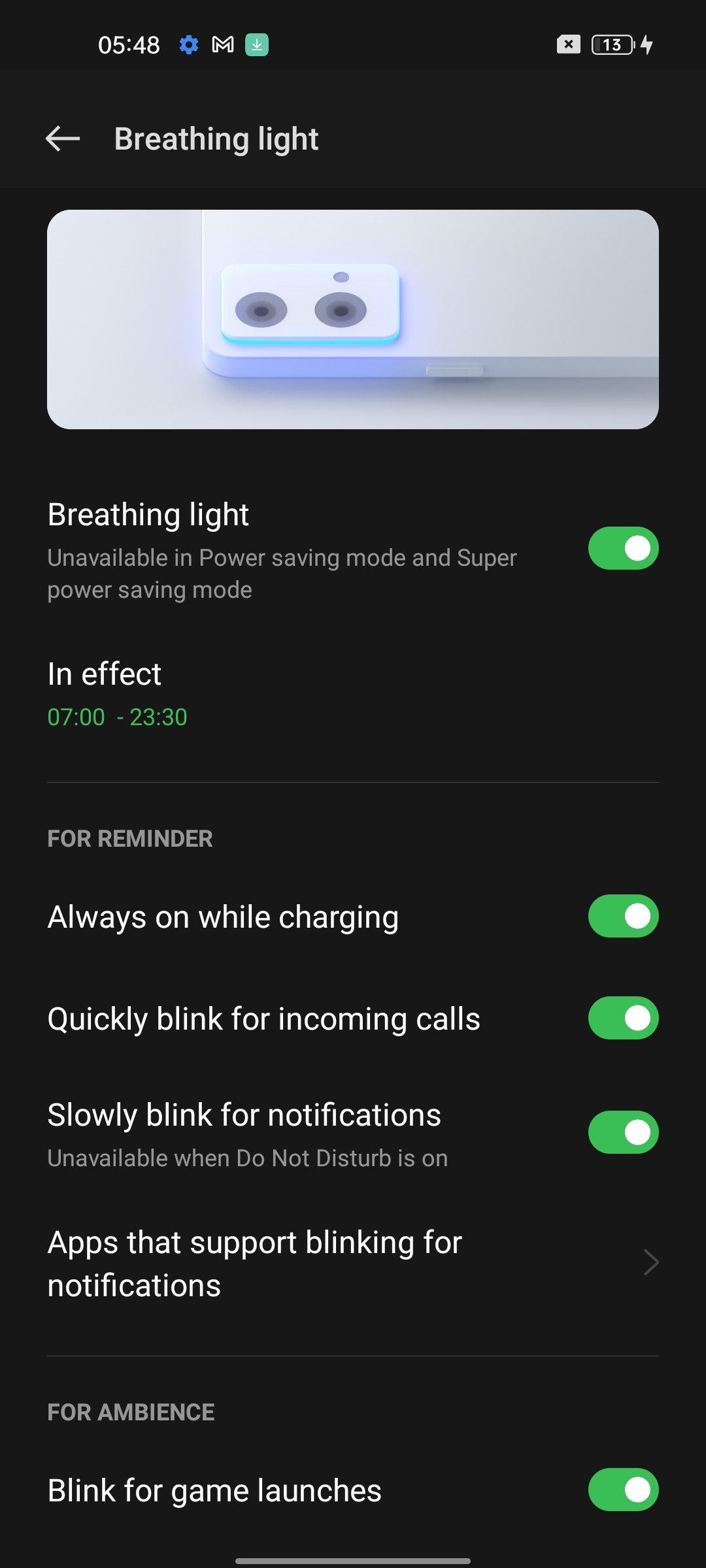Toggle Quickly blink for incoming calls
The image size is (706, 1568).
tap(623, 1018)
